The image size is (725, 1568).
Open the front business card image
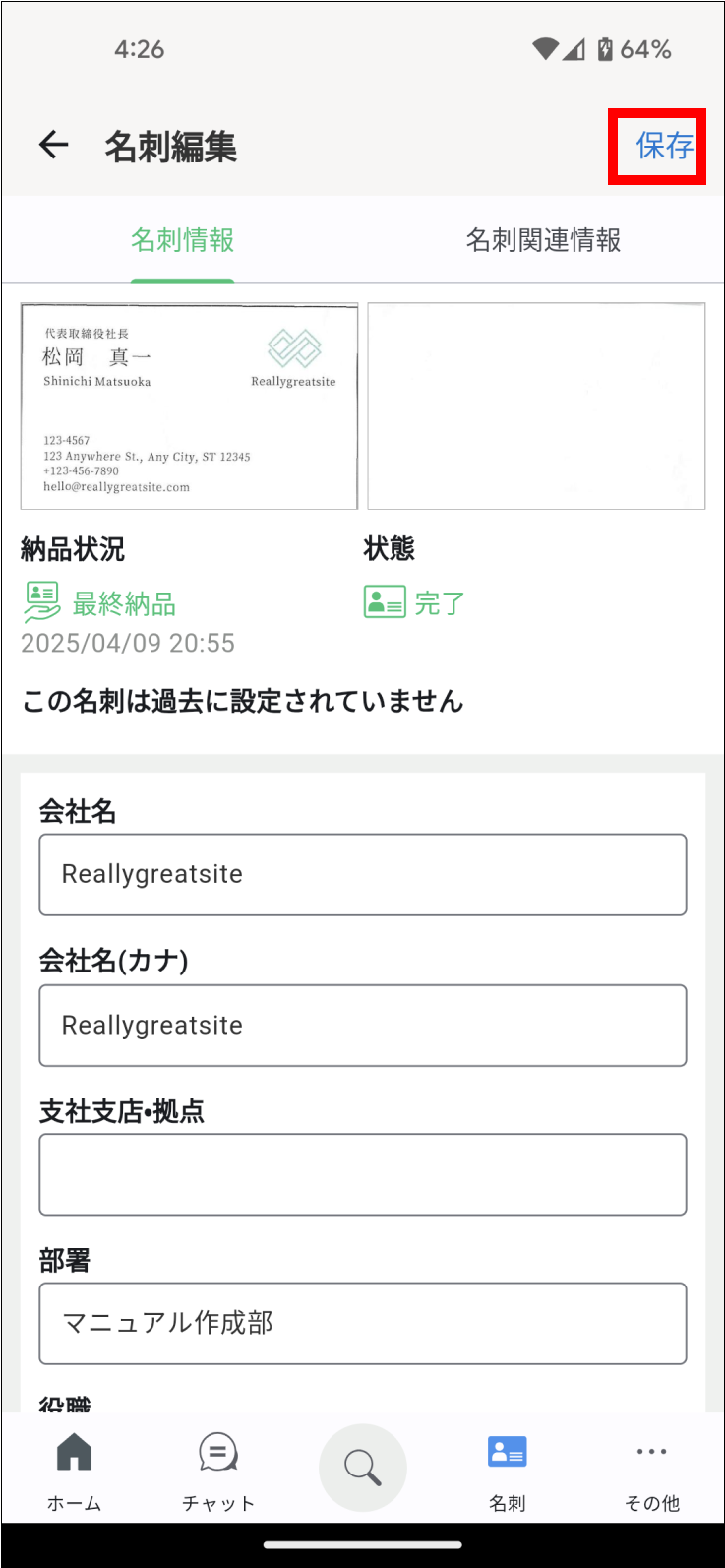[x=189, y=406]
